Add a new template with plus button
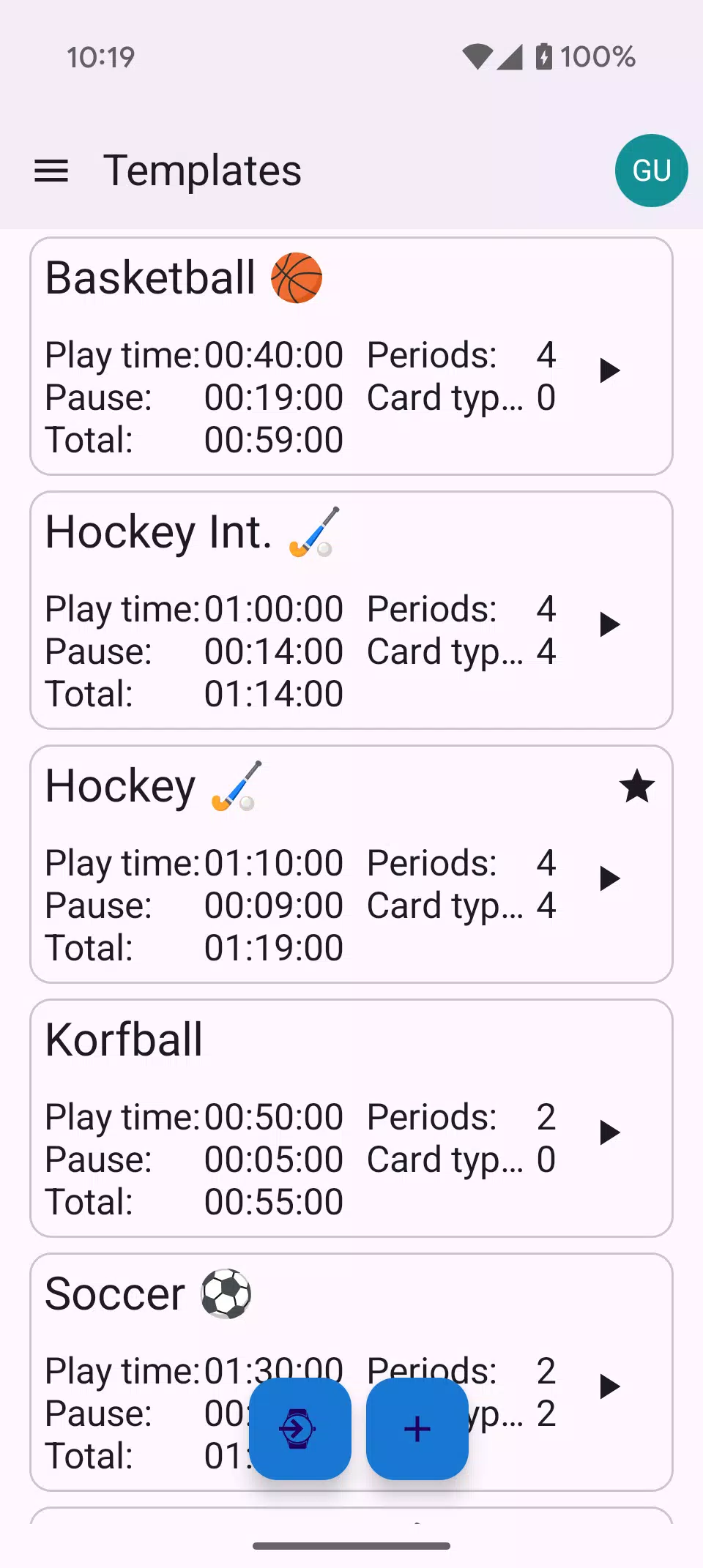Viewport: 703px width, 1568px height. (417, 1429)
